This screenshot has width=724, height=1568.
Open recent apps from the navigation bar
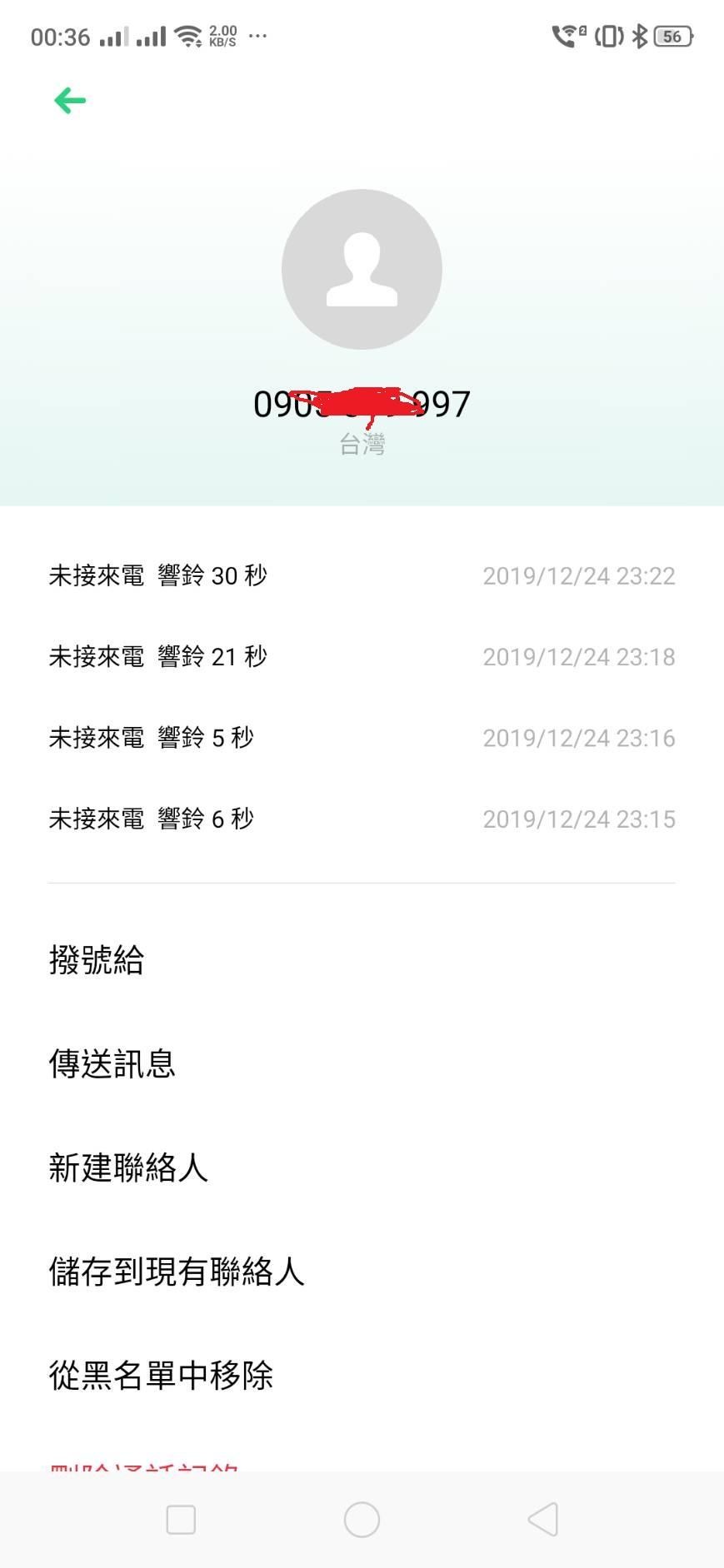pos(181,1520)
